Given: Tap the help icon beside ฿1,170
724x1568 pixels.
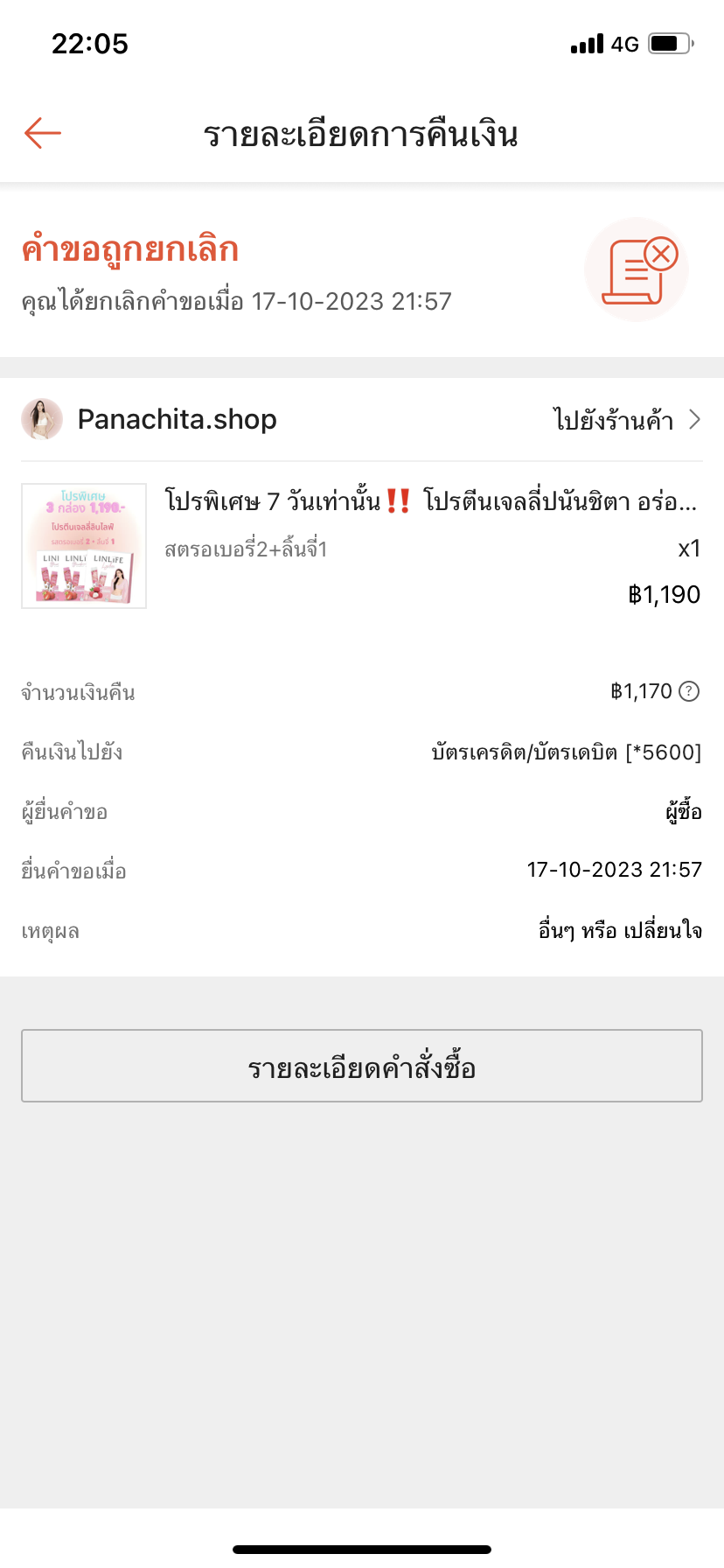Looking at the screenshot, I should tap(689, 691).
